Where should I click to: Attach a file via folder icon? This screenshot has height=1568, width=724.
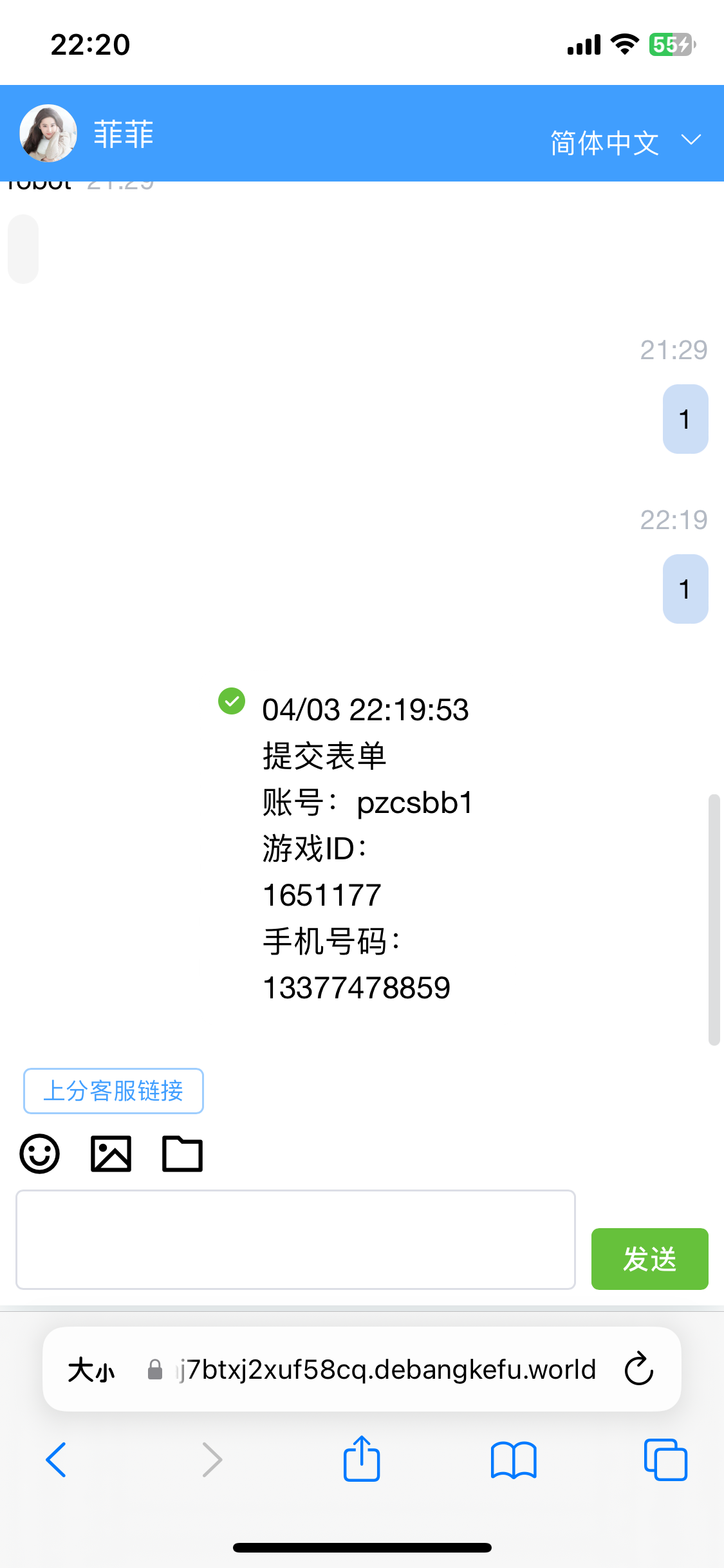click(x=182, y=1153)
